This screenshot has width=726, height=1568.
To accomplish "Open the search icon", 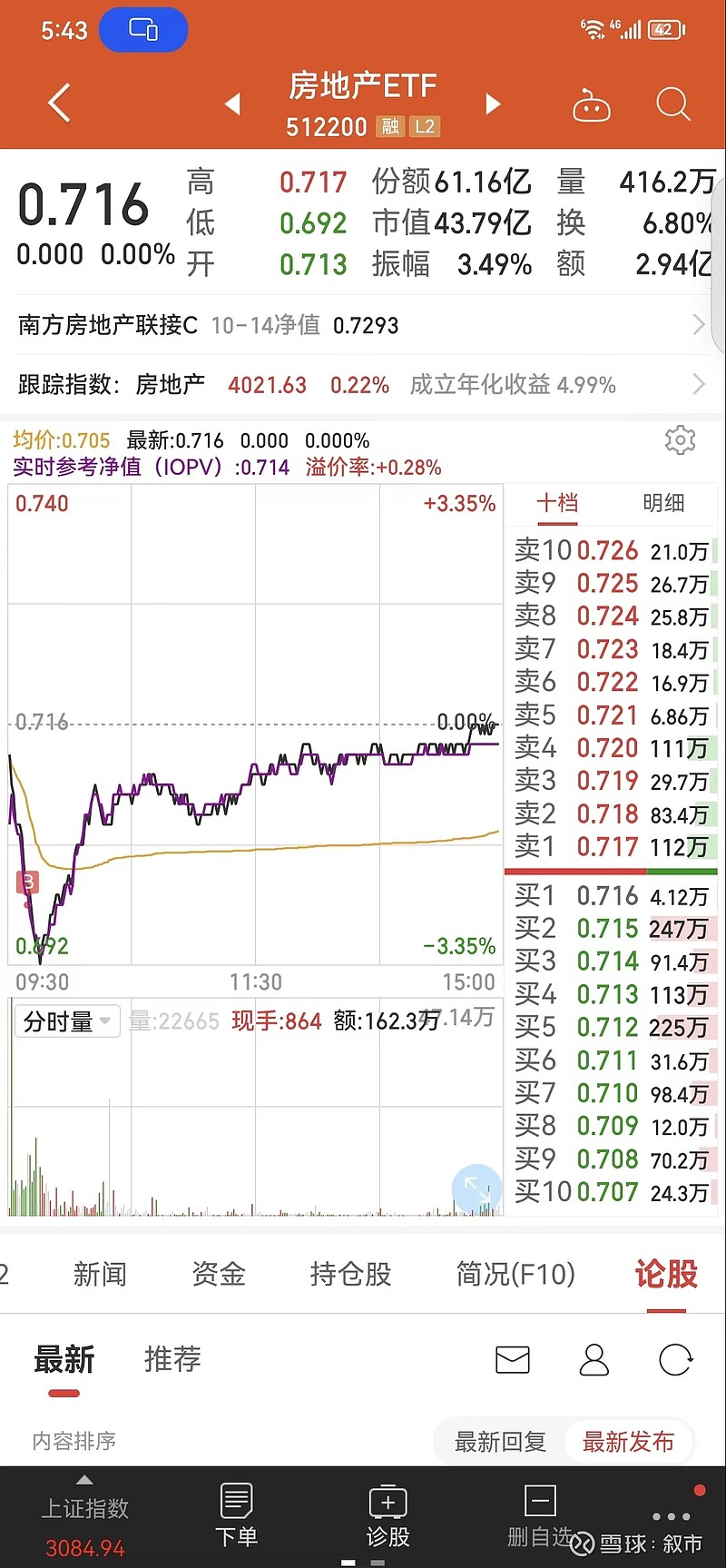I will (x=672, y=104).
